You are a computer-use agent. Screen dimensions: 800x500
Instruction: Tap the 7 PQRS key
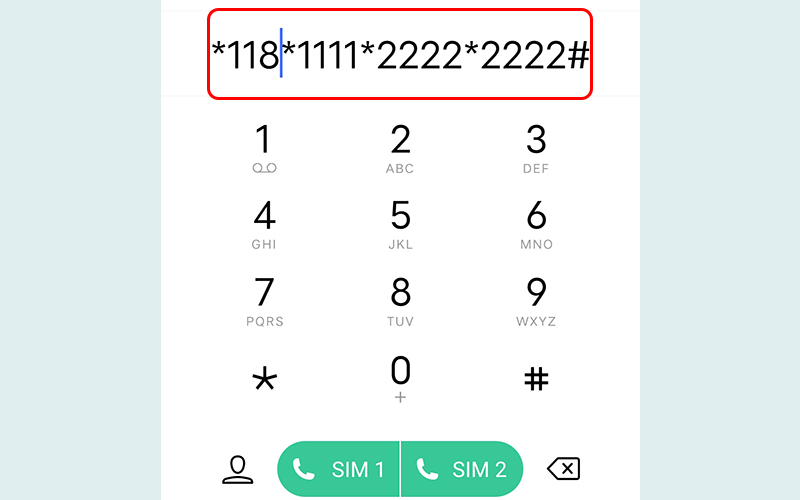coord(264,300)
